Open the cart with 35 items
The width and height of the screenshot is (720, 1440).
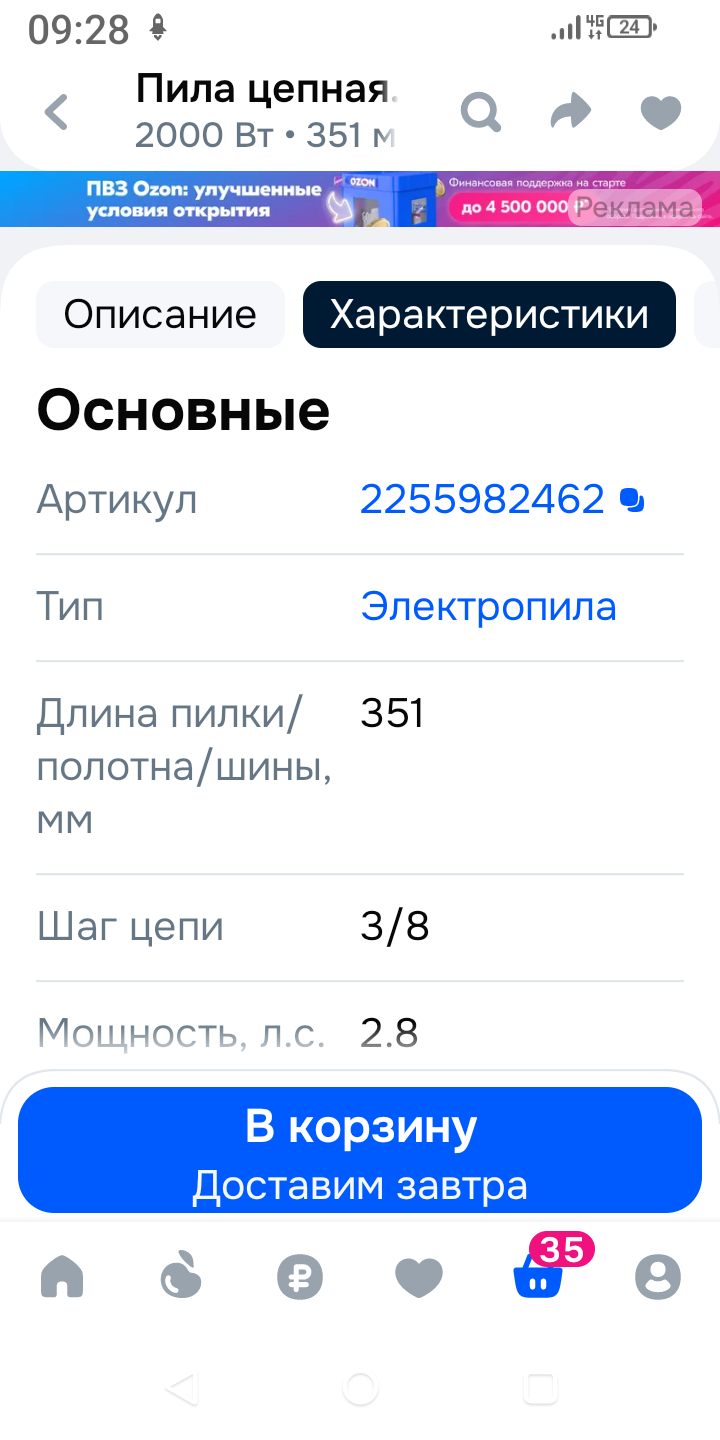[x=539, y=1275]
